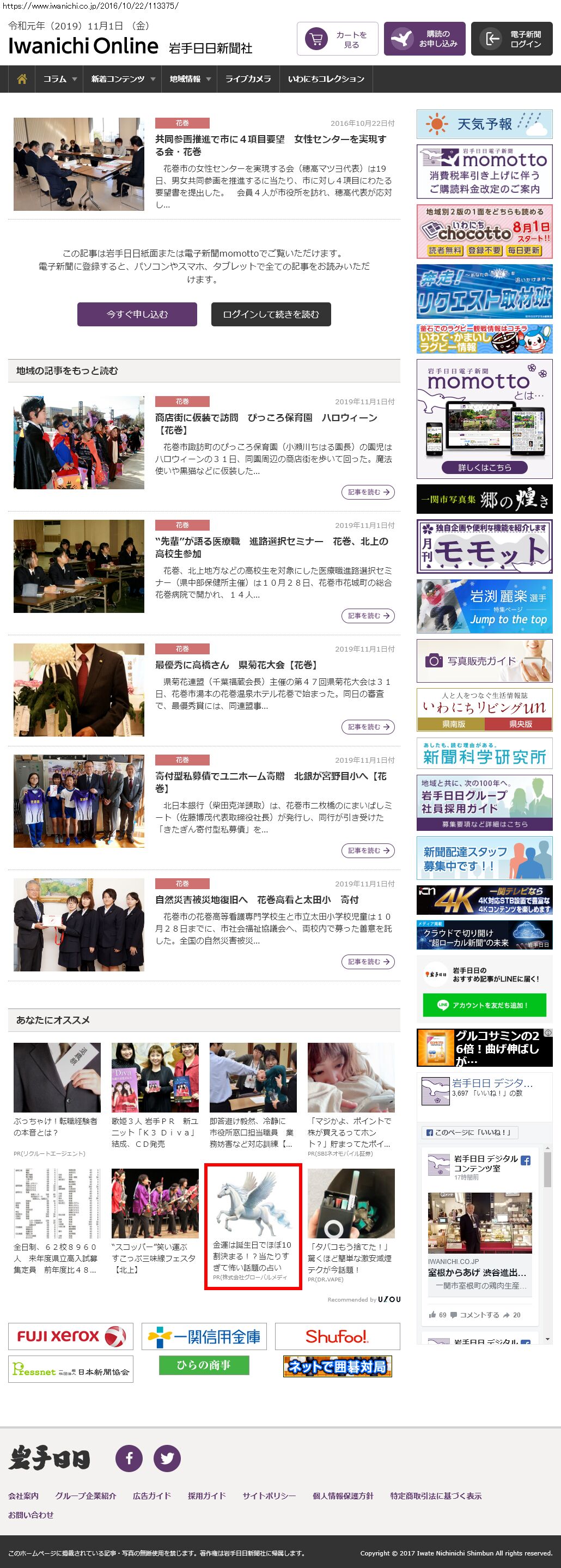
Task: Expand the 地域情報 menu
Action: pos(190,79)
